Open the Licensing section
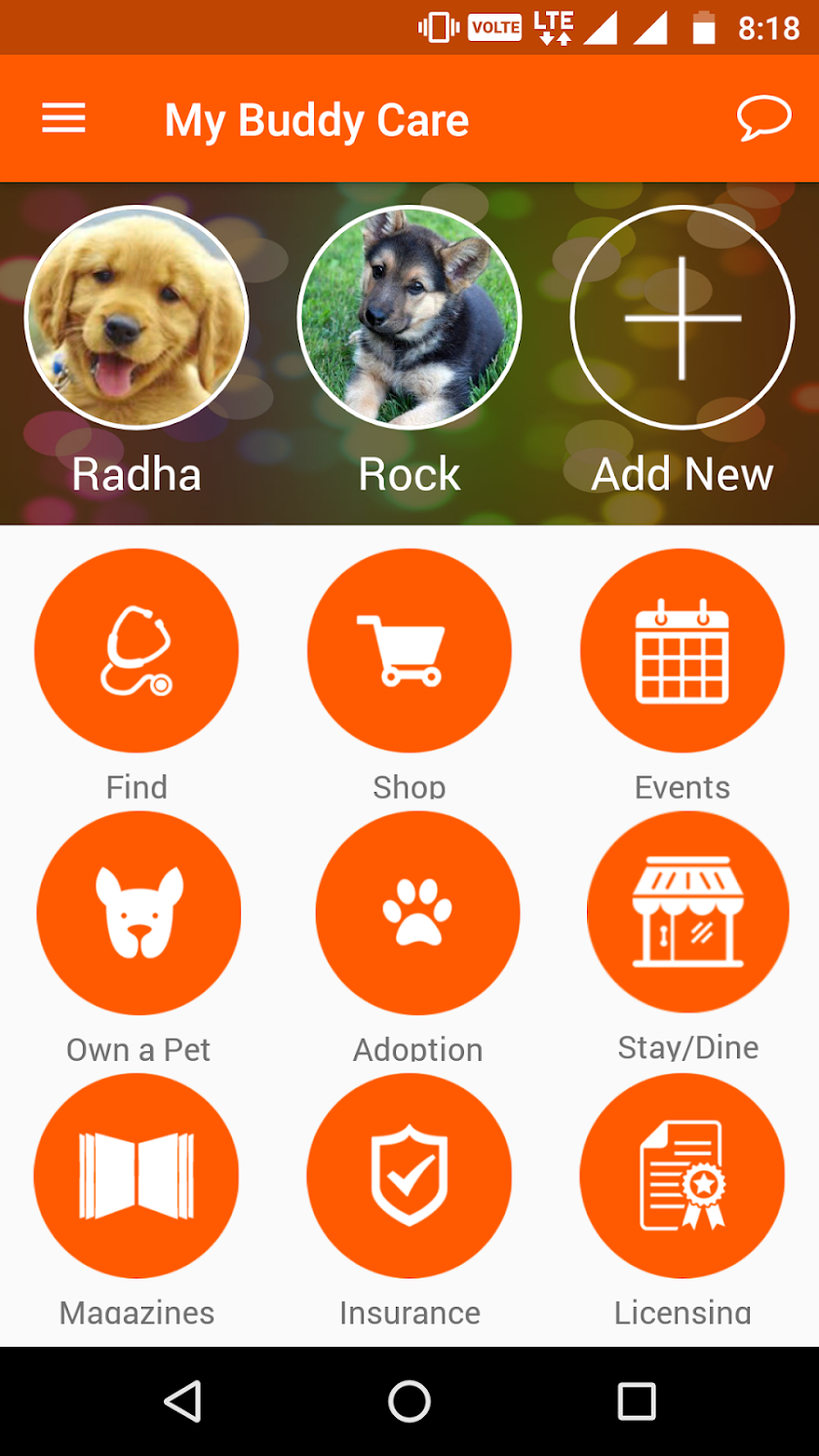The height and width of the screenshot is (1456, 819). (682, 1175)
